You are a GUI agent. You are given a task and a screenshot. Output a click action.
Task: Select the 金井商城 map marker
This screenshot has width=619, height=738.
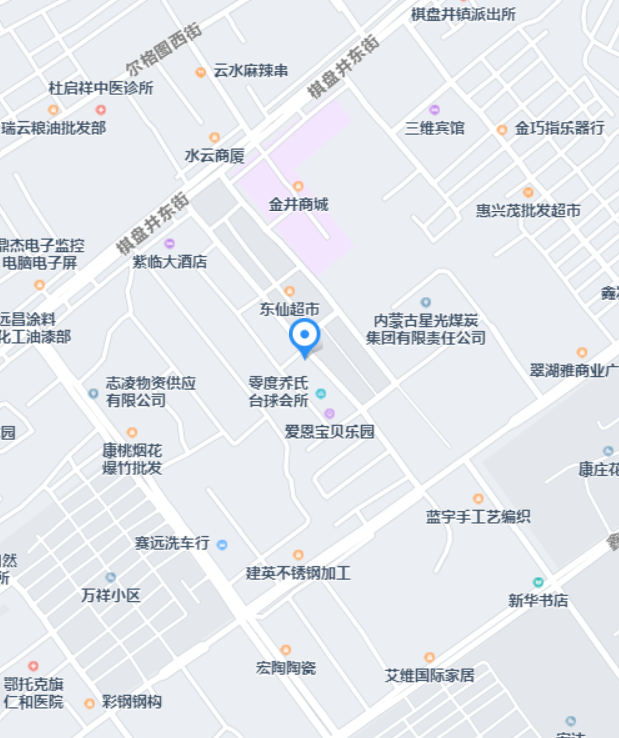[298, 187]
